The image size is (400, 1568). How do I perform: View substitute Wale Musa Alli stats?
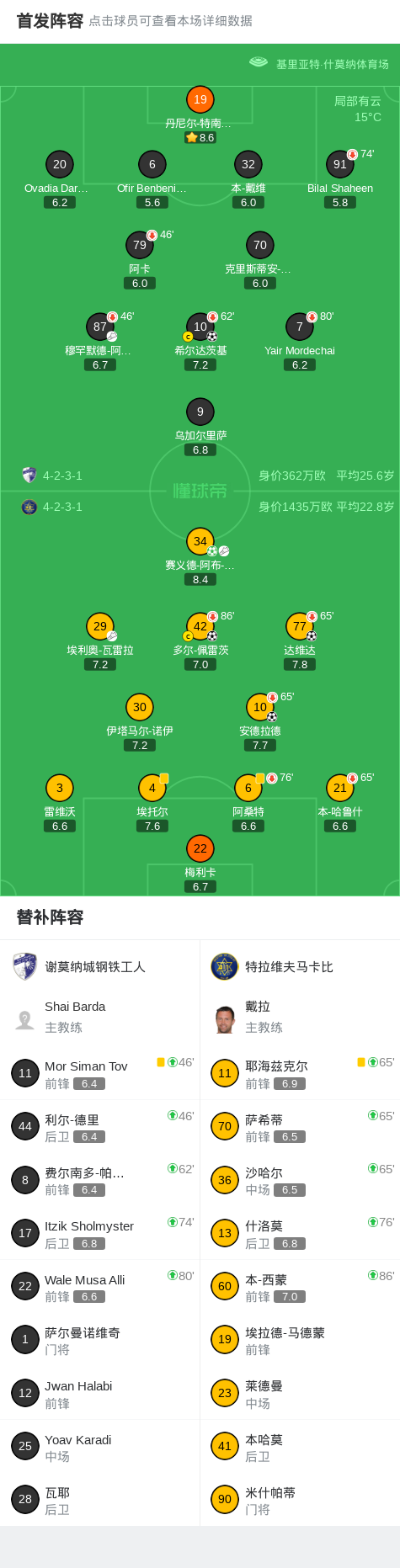click(x=100, y=1287)
